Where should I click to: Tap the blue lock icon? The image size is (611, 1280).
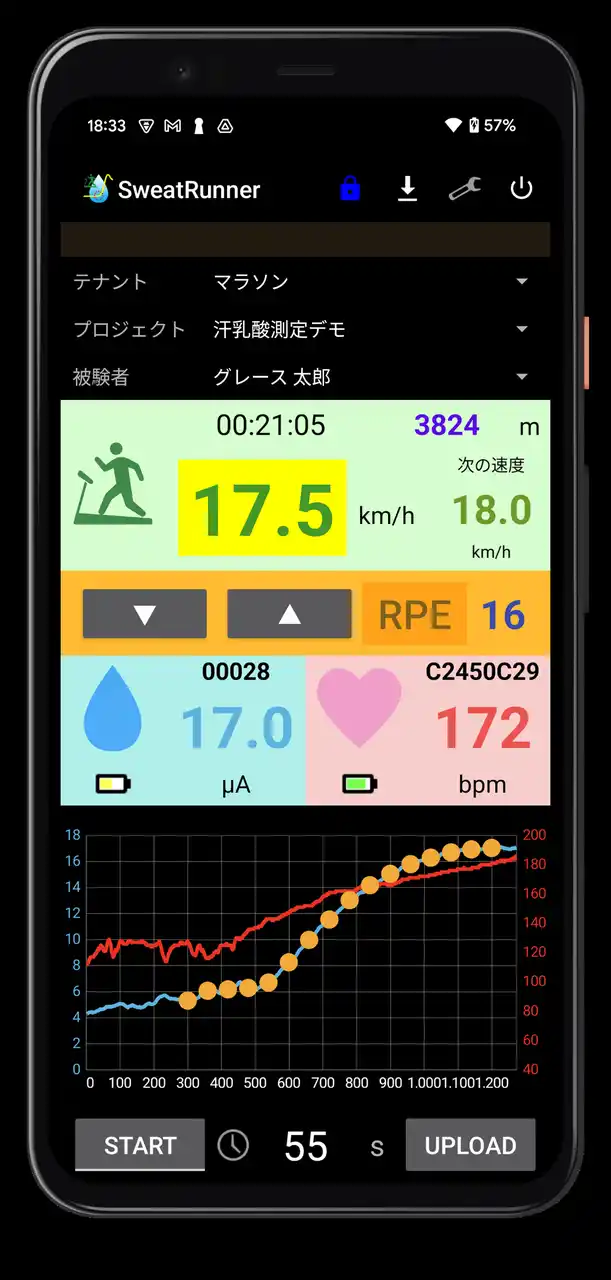coord(350,188)
